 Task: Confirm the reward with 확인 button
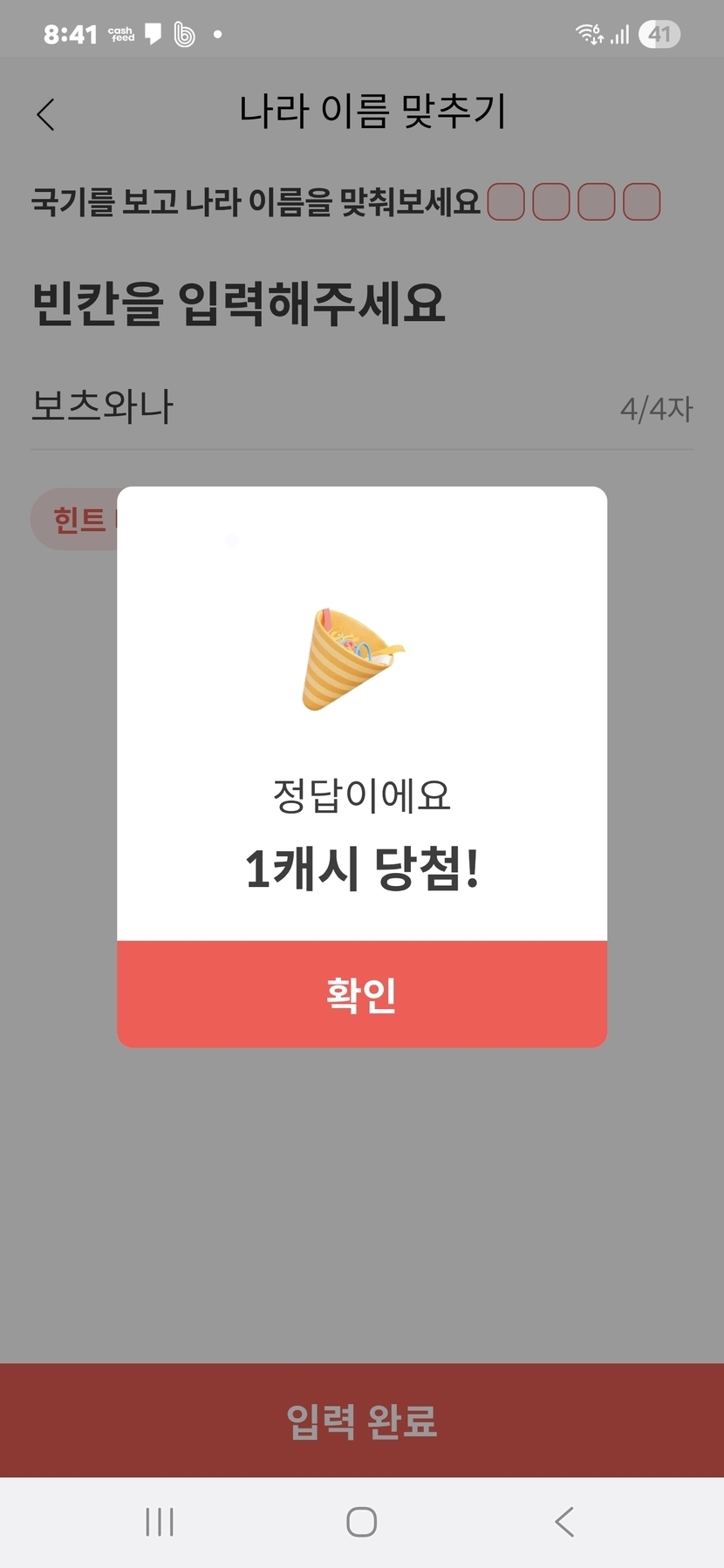[x=362, y=993]
